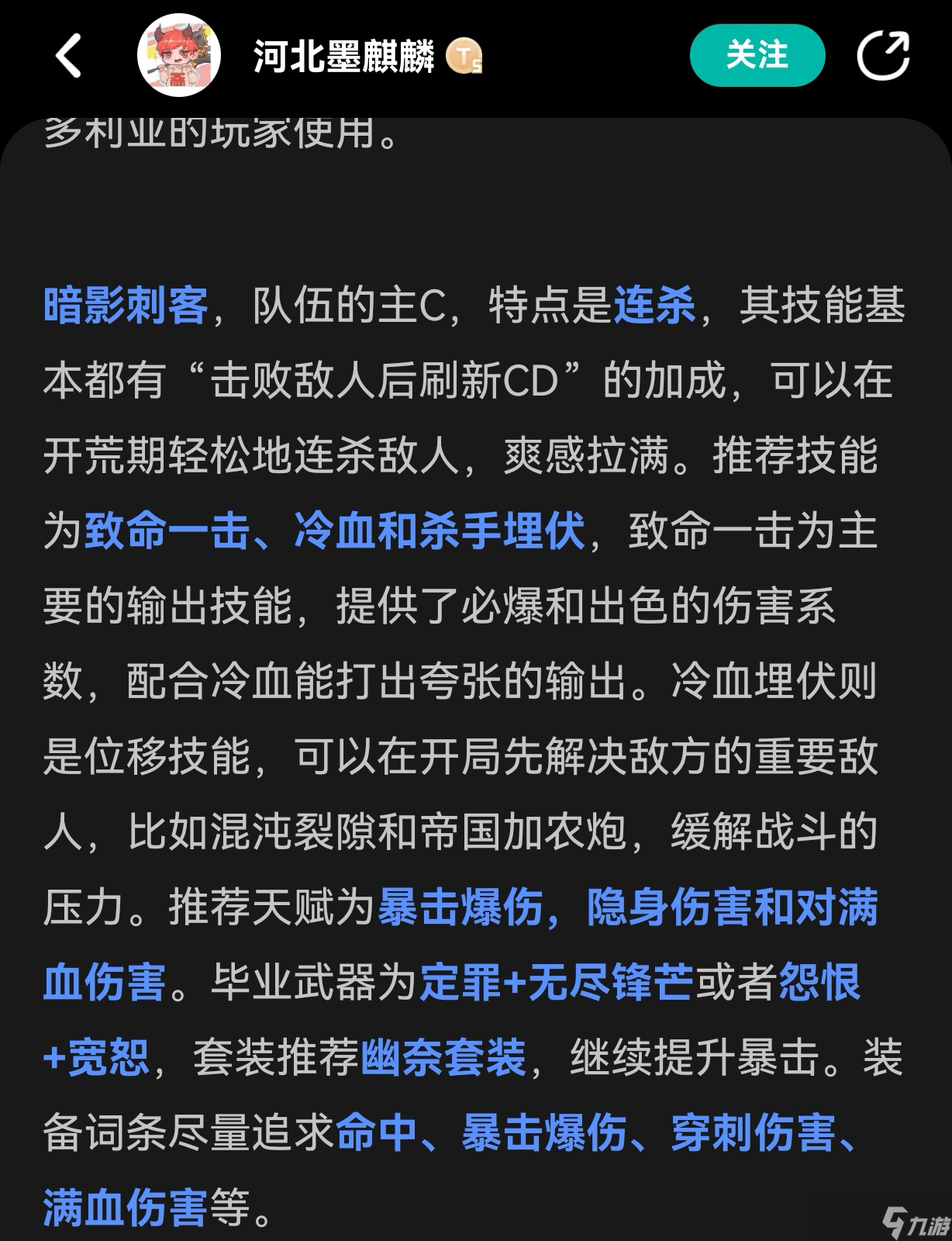Open the 暗影刺客 link
The image size is (952, 1241).
[x=122, y=306]
